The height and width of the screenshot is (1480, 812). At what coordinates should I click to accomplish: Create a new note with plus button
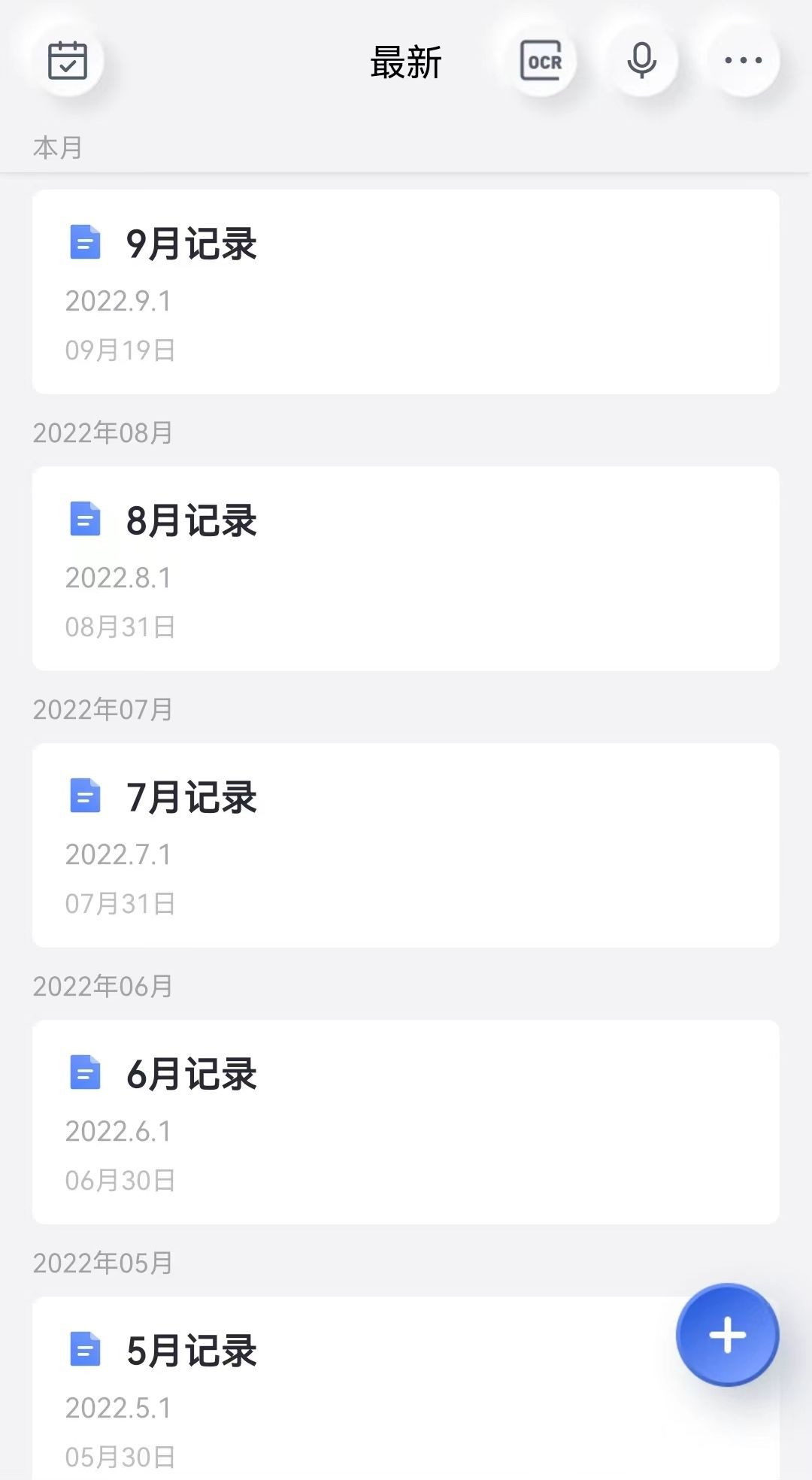727,1335
